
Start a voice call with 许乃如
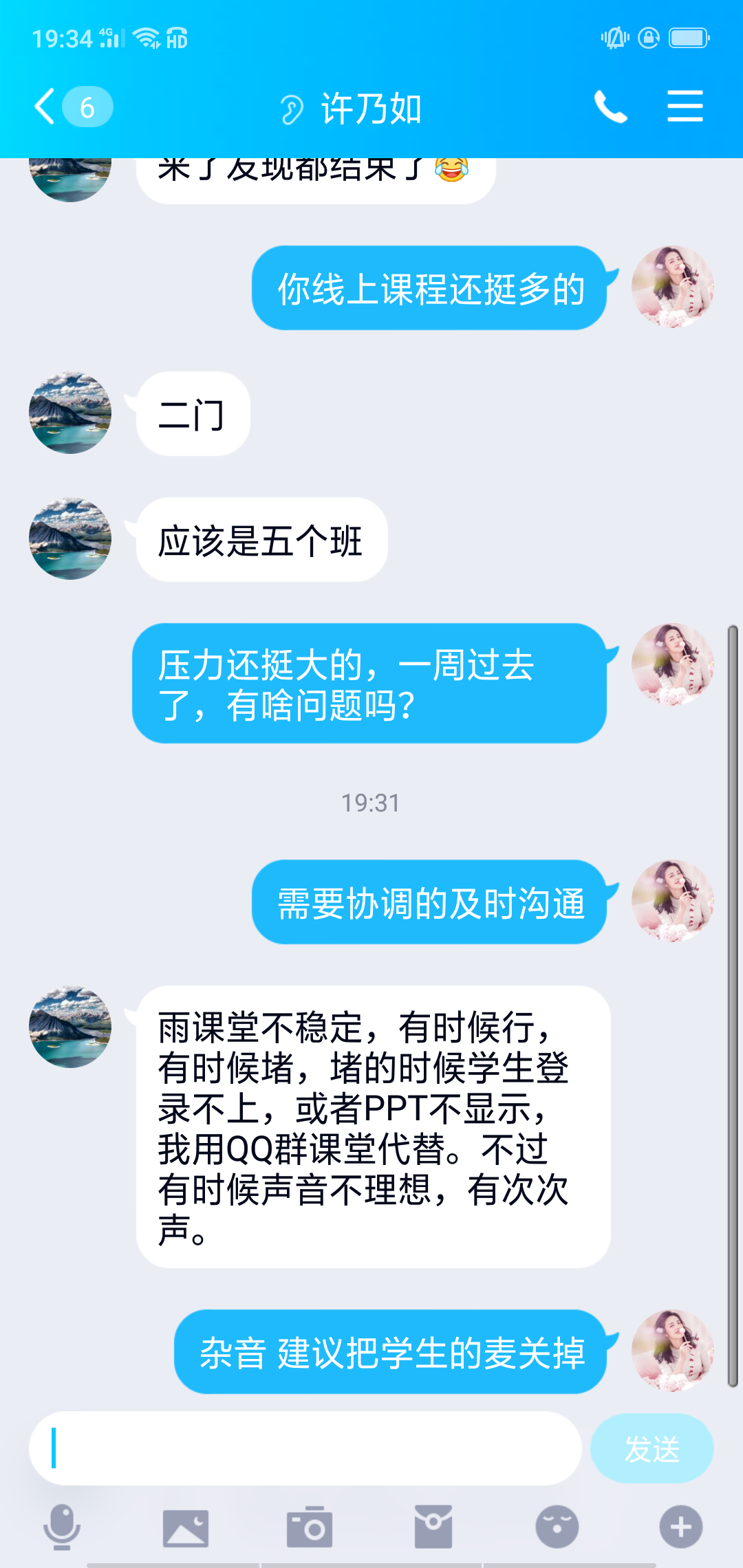610,107
